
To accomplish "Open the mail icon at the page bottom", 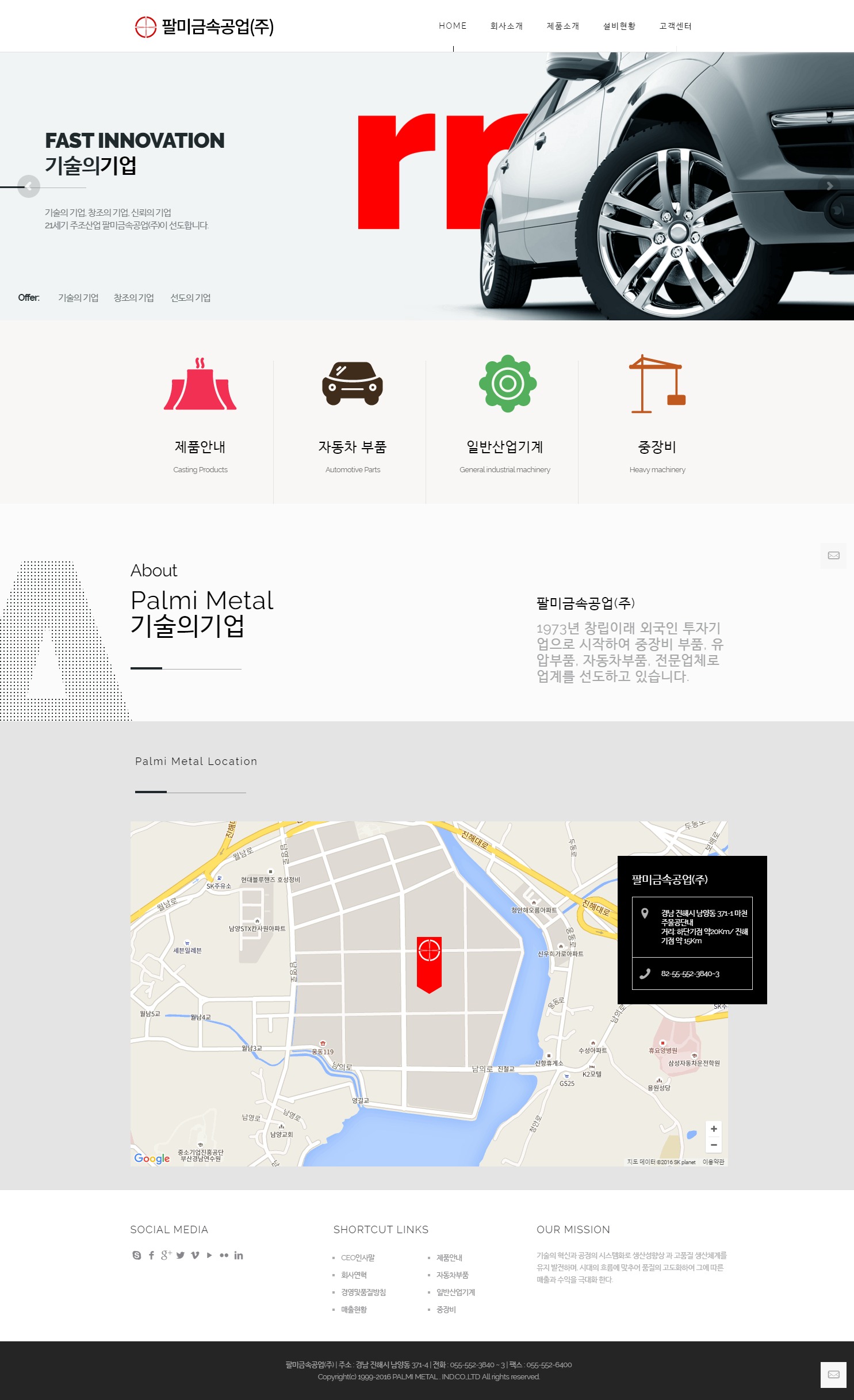I will click(x=833, y=1375).
